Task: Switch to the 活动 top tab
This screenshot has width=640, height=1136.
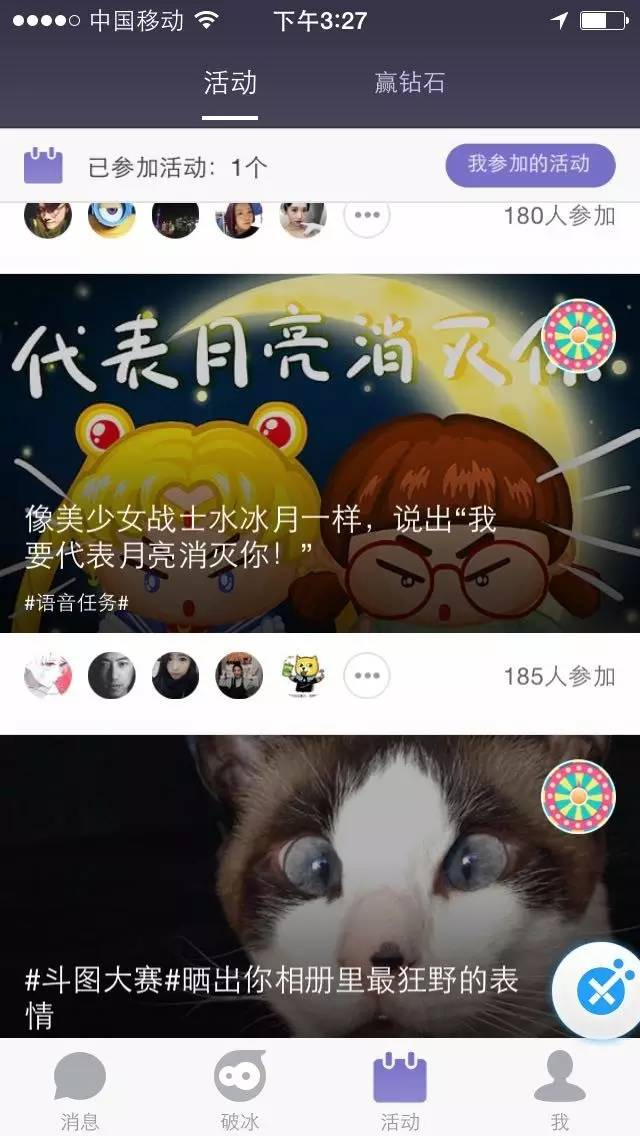Action: [230, 83]
